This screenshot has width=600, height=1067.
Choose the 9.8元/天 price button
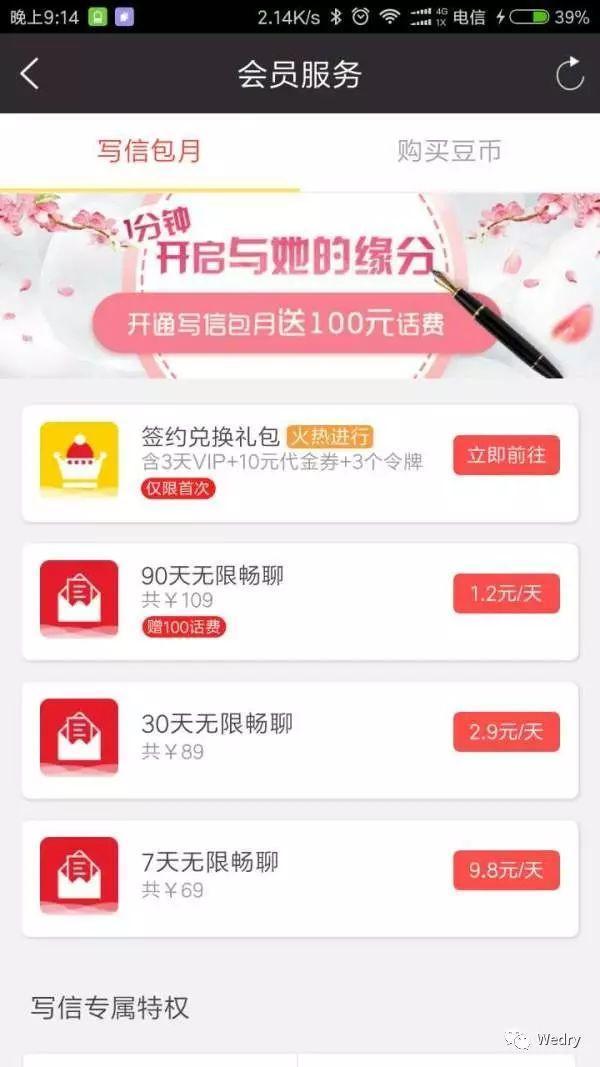point(506,870)
